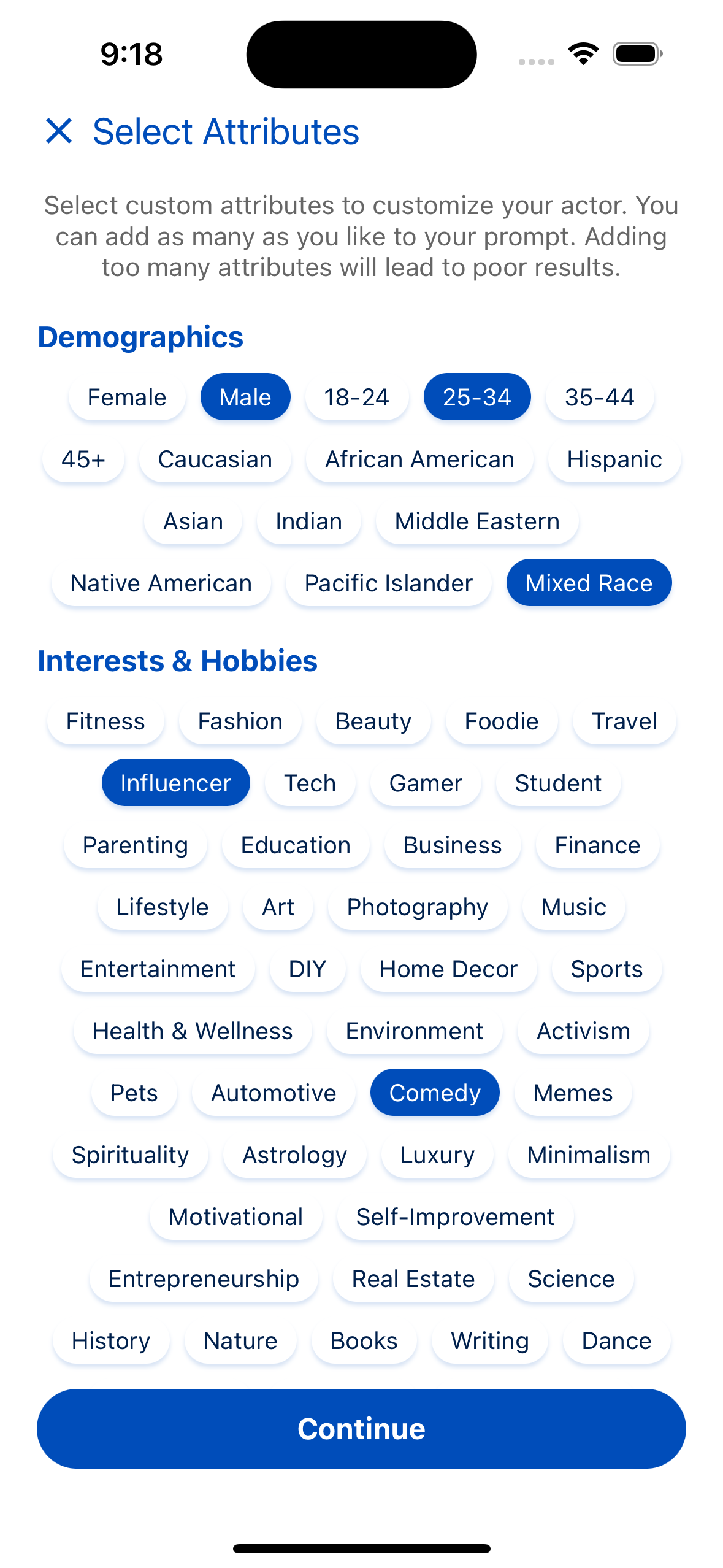723x1568 pixels.
Task: Pick the Self-Improvement chip
Action: [x=455, y=1217]
